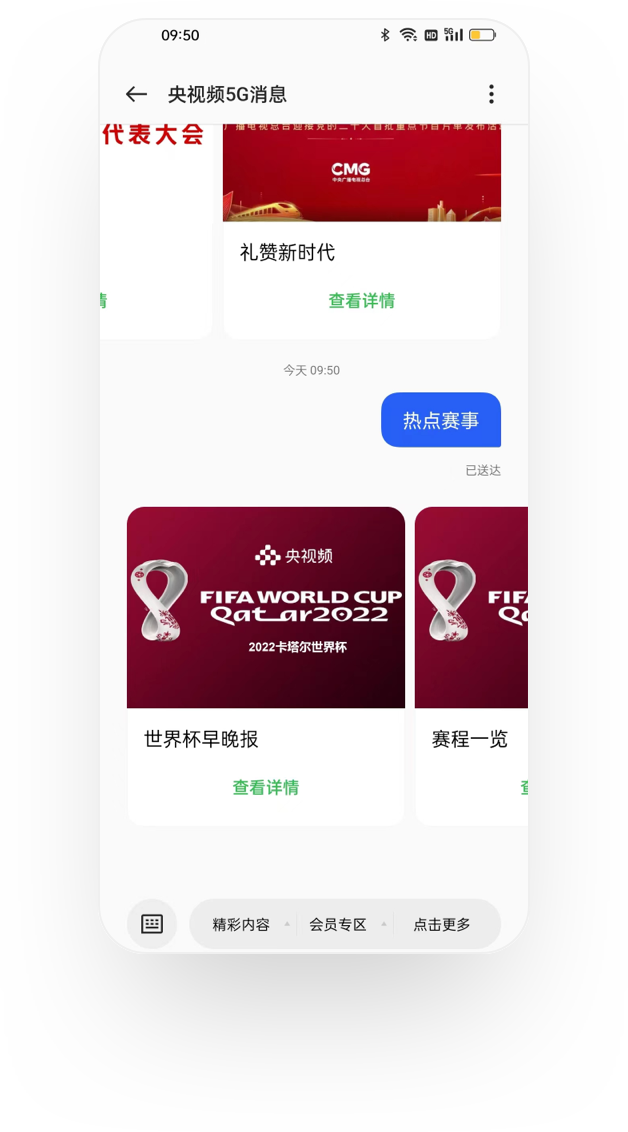Screen dimensions: 628x1132
Task: Open the three-dot overflow menu
Action: [x=491, y=94]
